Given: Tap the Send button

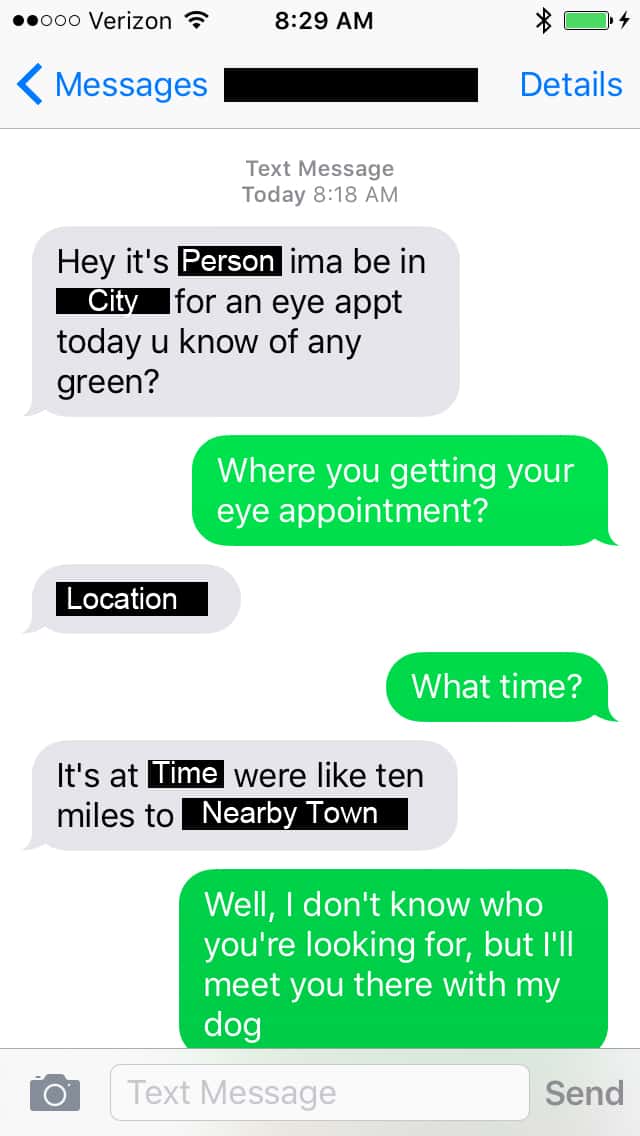Looking at the screenshot, I should click(584, 1093).
